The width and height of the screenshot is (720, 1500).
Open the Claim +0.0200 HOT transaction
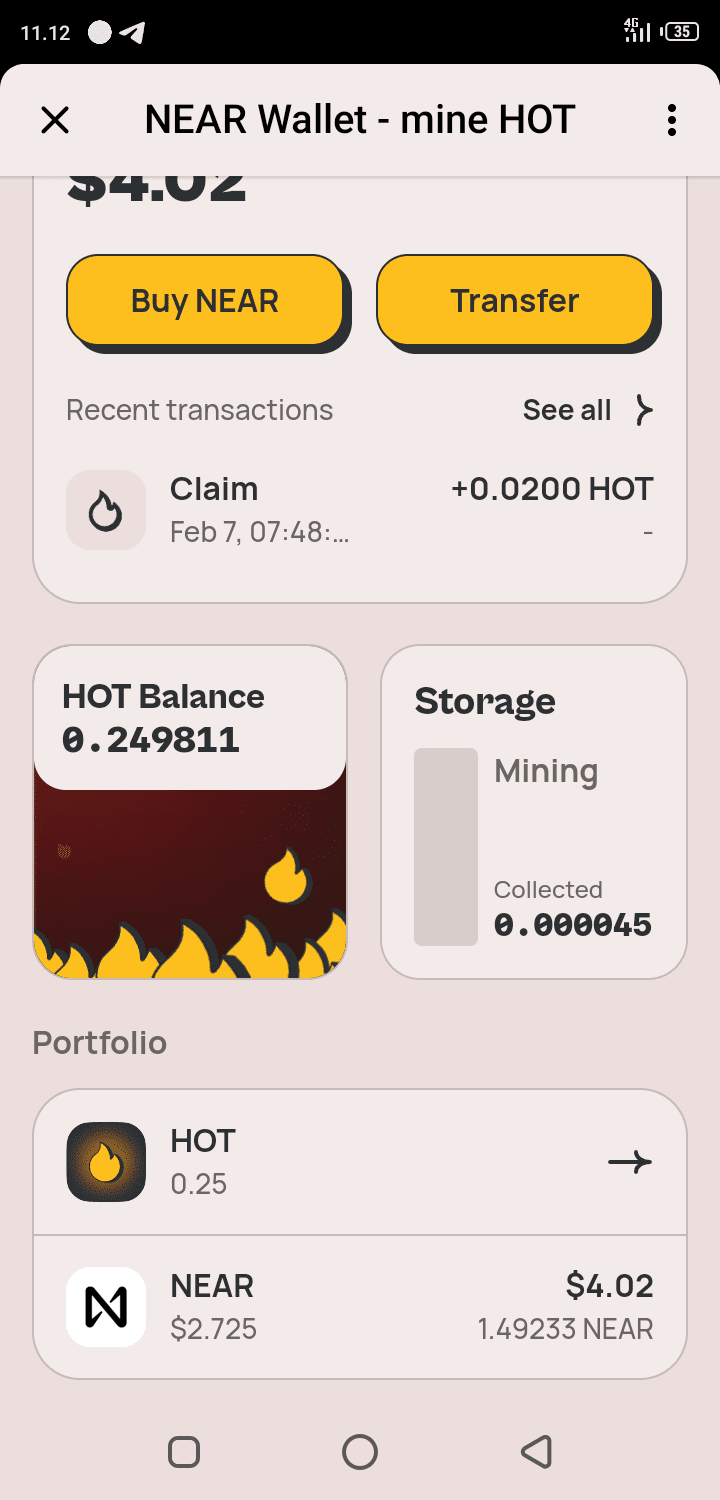(x=360, y=509)
